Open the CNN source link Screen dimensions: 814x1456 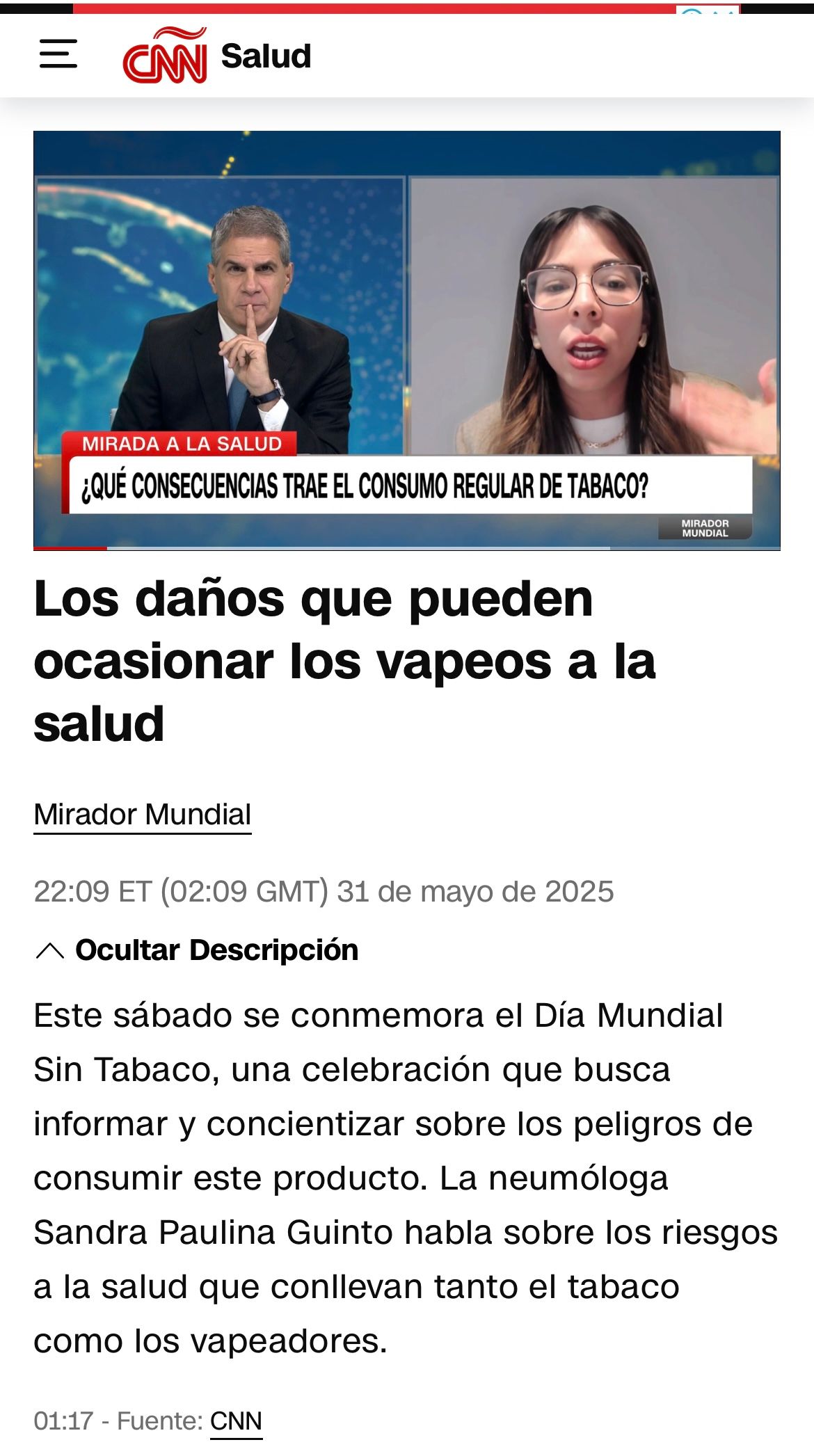[236, 1421]
